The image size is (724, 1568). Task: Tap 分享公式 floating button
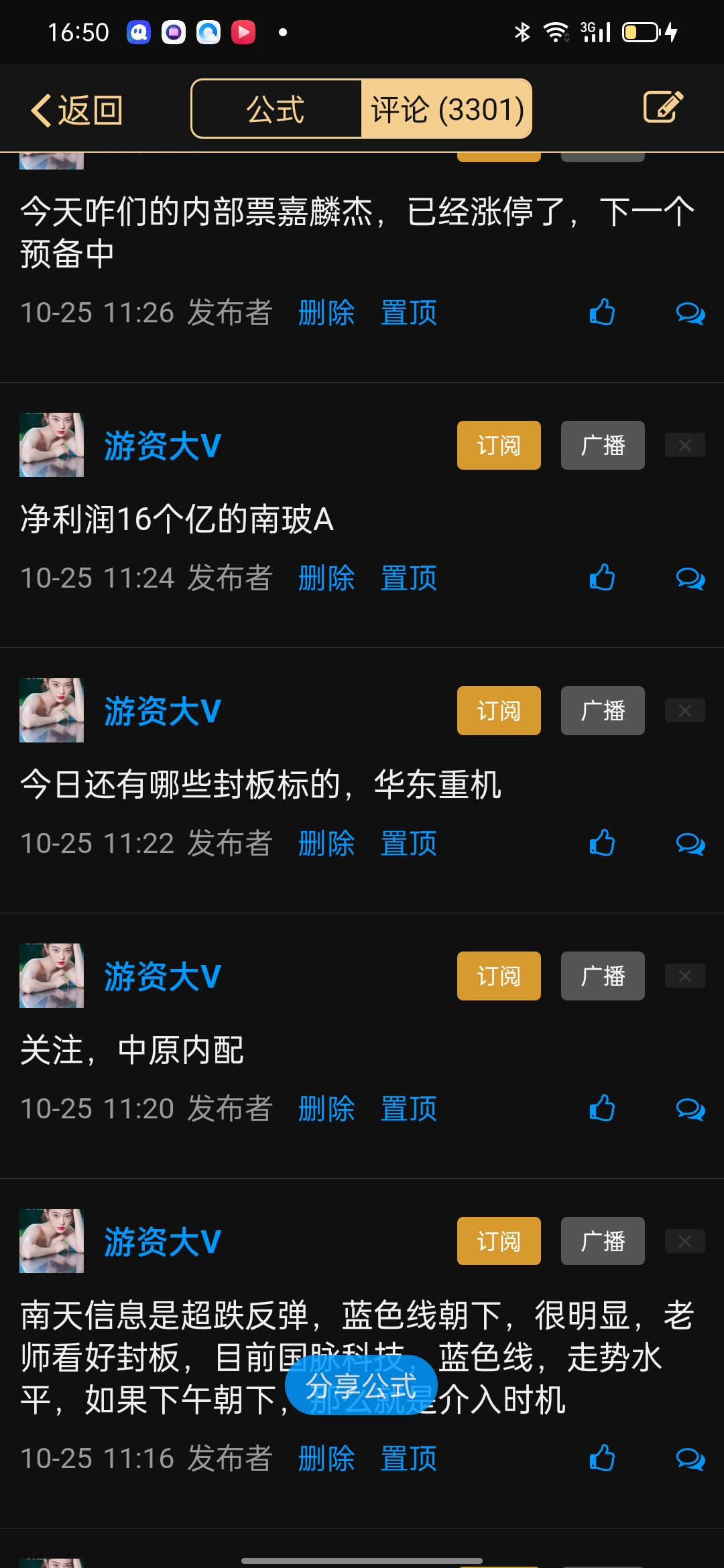(361, 1386)
